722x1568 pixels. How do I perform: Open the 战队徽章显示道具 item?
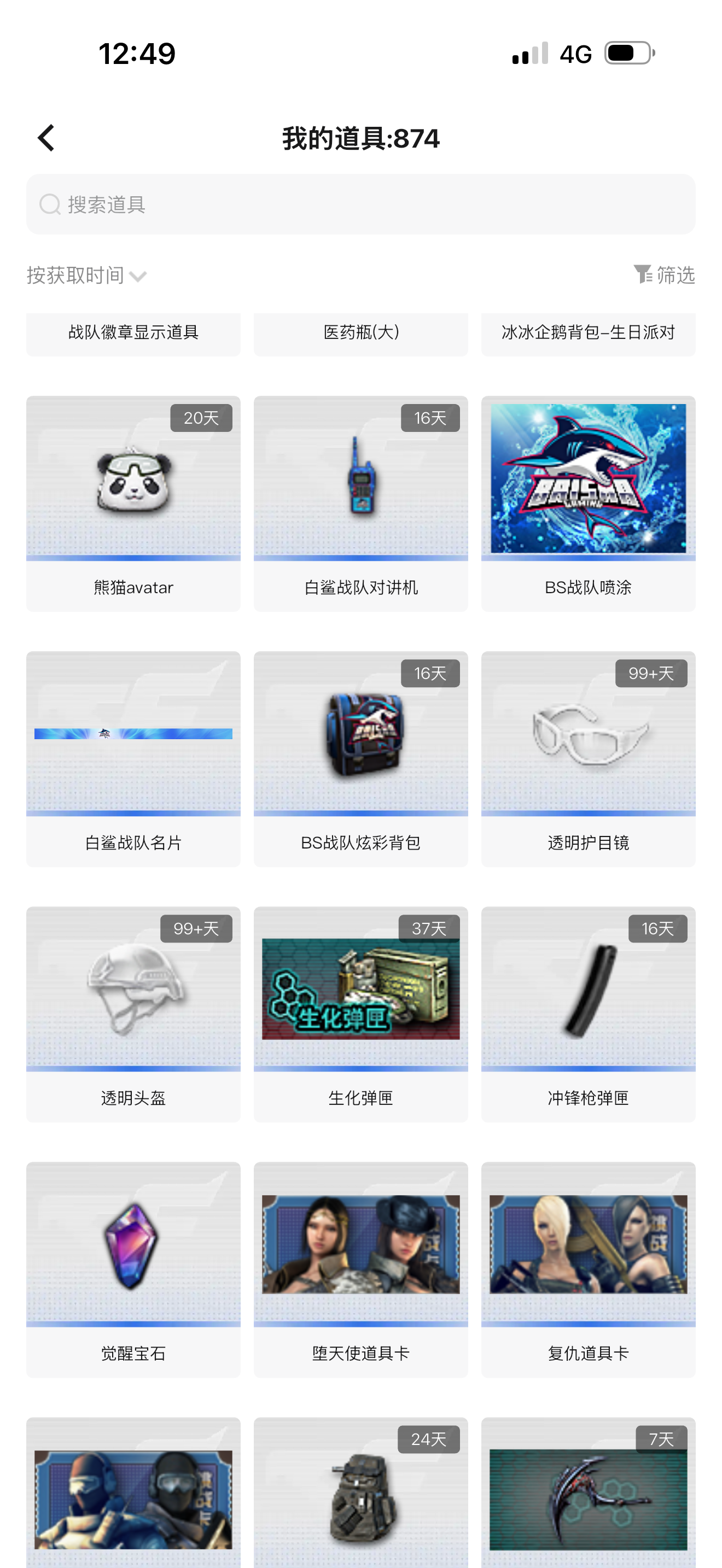point(133,334)
